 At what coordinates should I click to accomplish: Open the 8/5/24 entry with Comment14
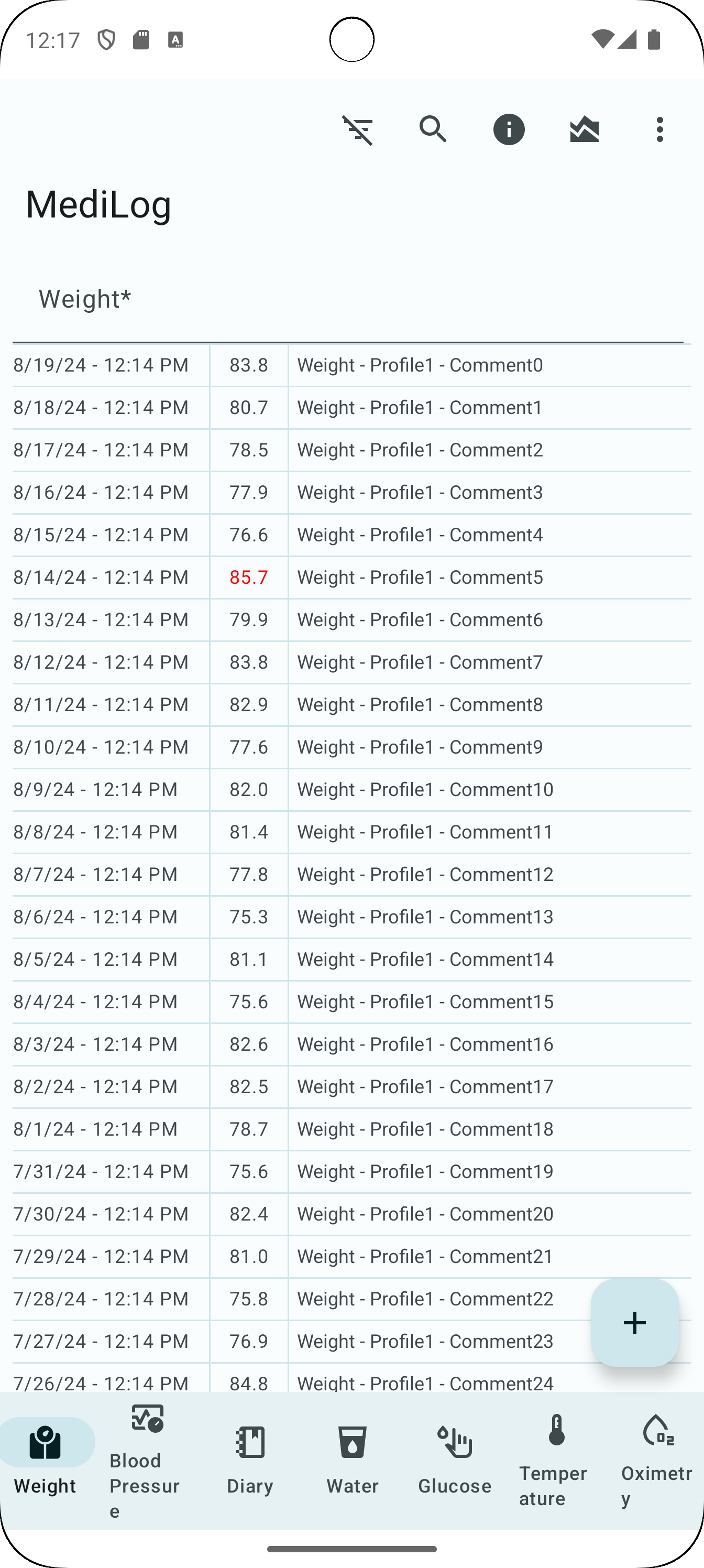click(351, 960)
